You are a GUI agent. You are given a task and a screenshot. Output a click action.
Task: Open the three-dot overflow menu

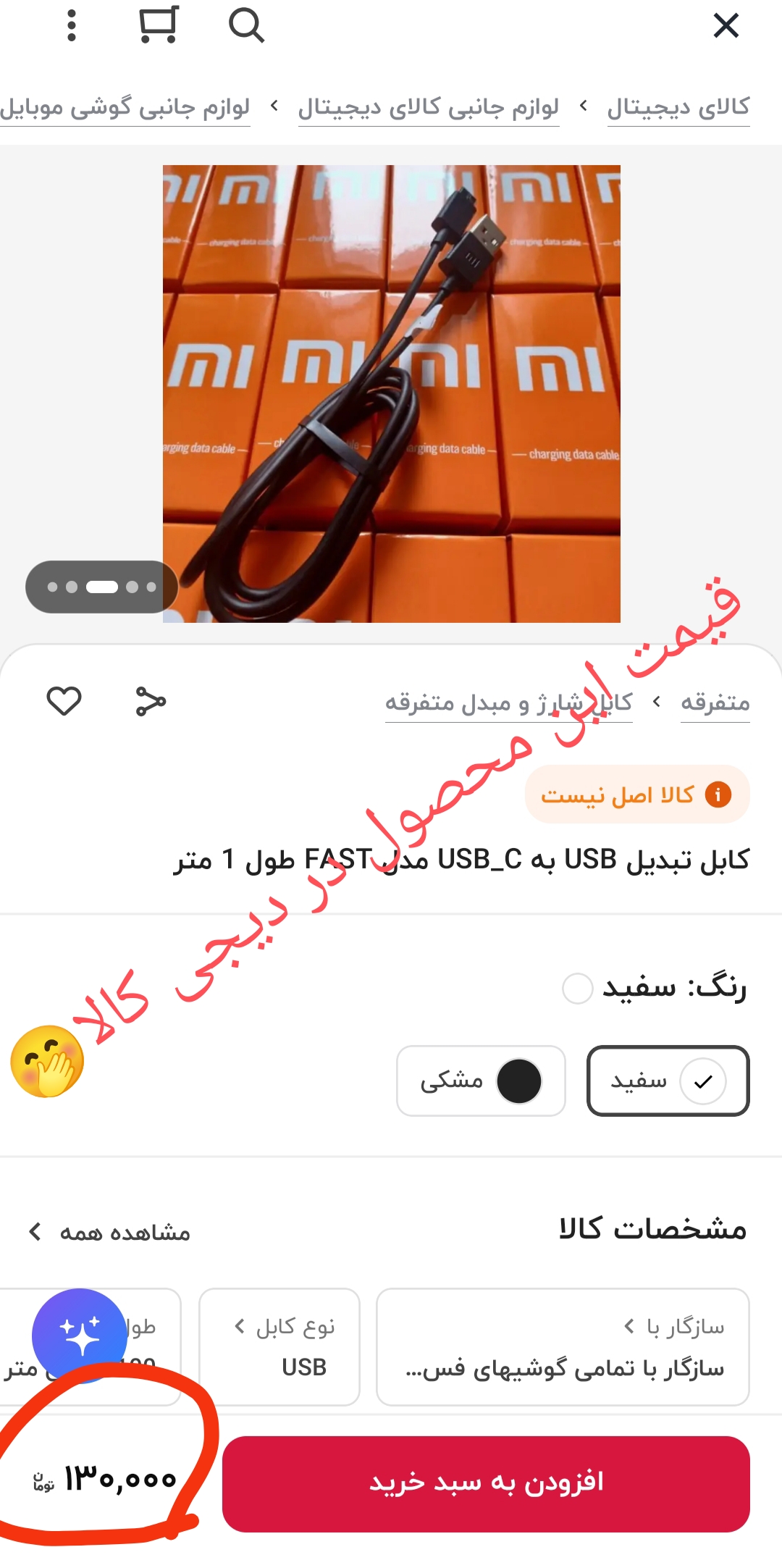point(71,26)
